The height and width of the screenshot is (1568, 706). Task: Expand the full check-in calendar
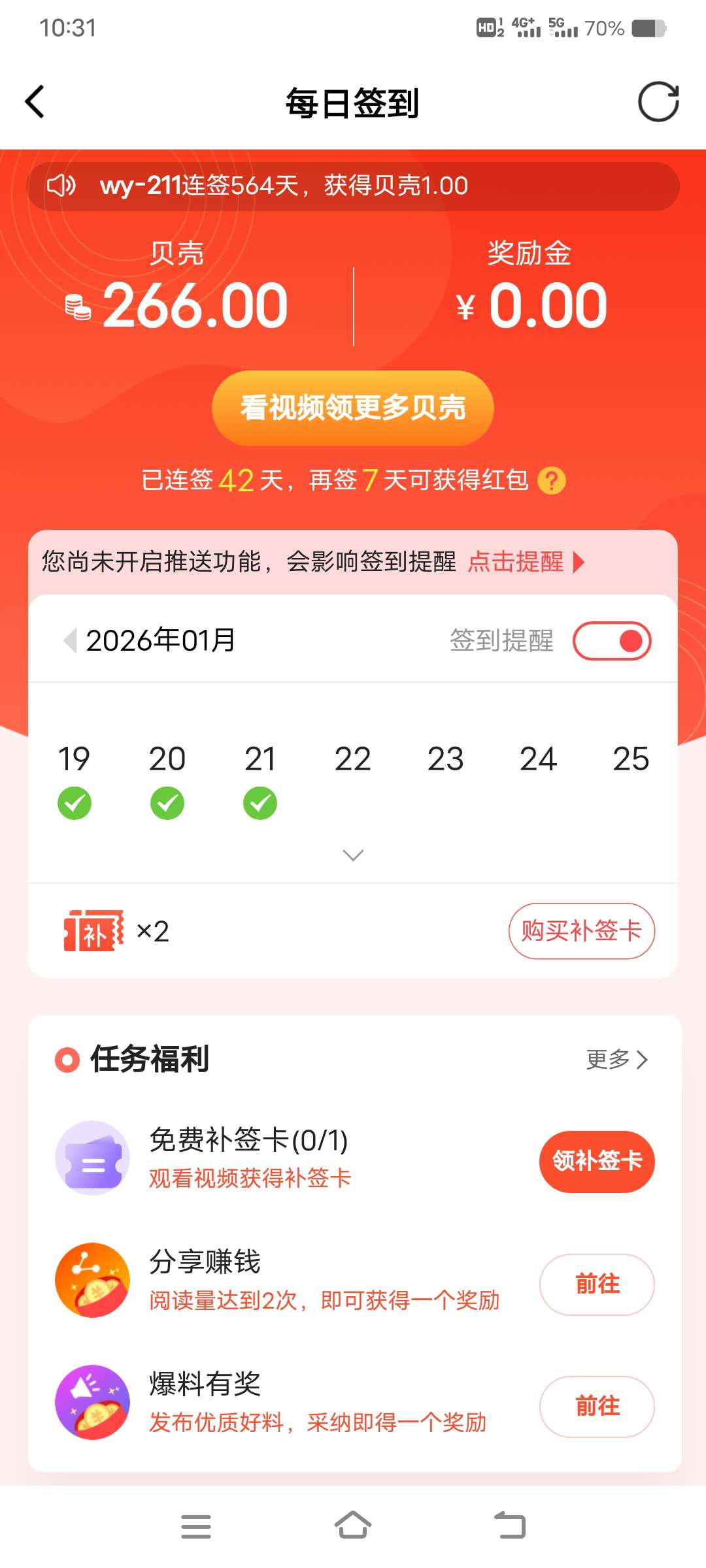tap(353, 855)
